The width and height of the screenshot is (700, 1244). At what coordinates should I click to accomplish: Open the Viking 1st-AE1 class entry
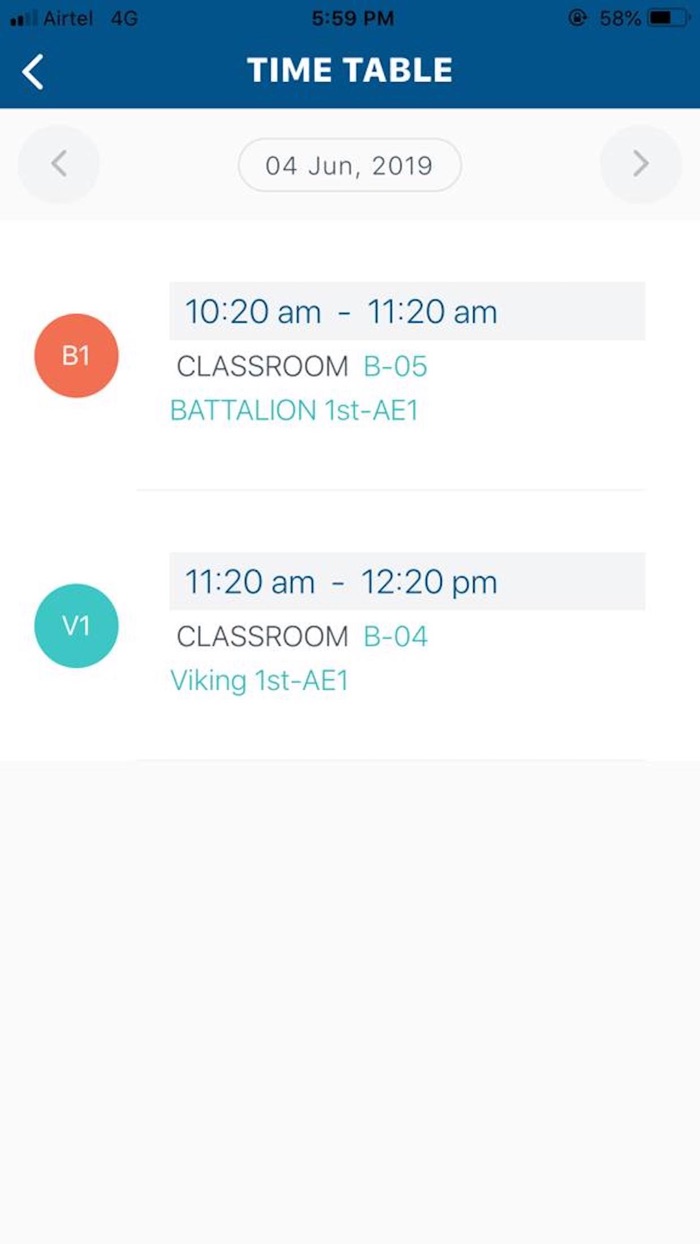[x=259, y=680]
